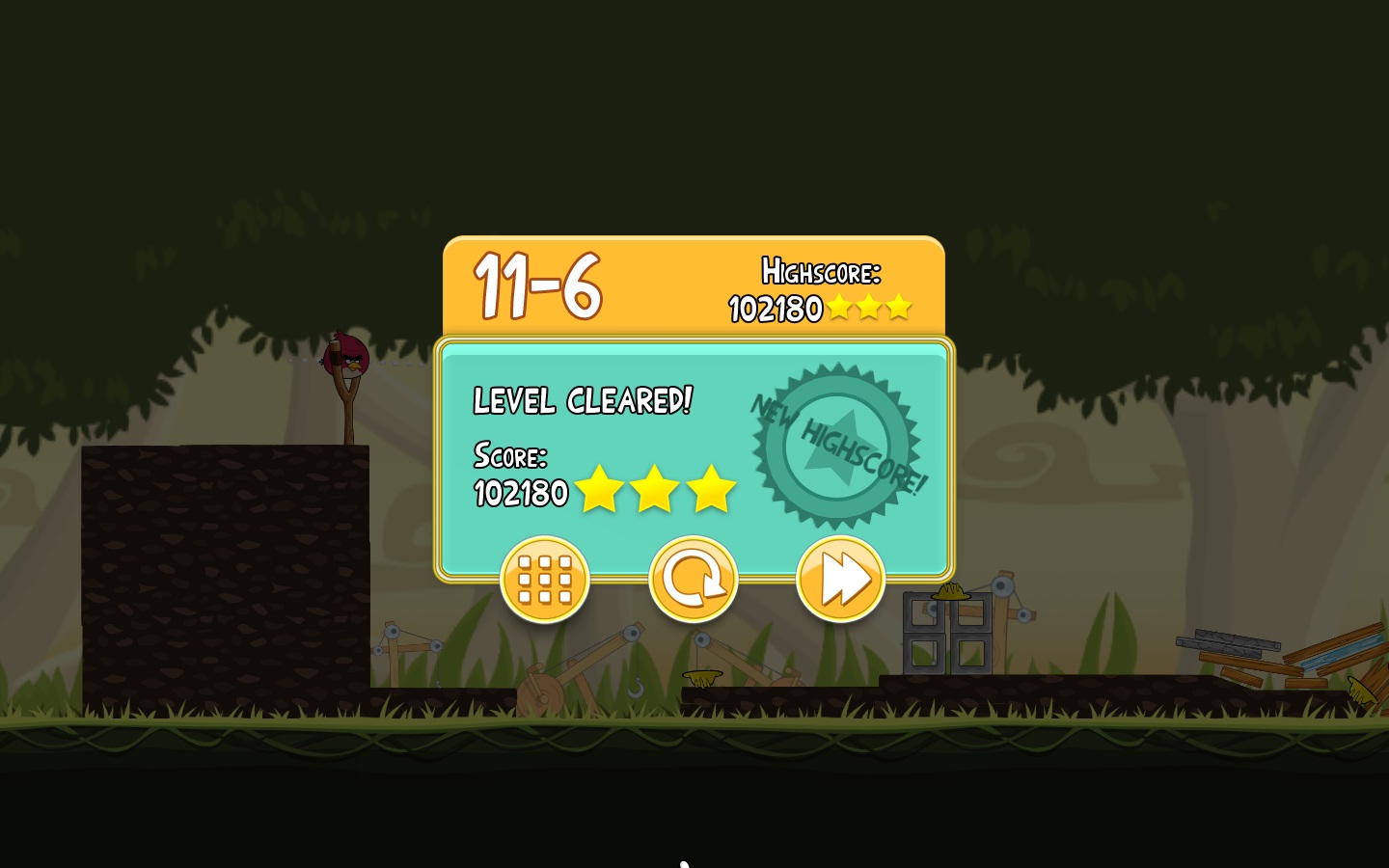The width and height of the screenshot is (1389, 868).
Task: Replay level 11-6
Action: click(693, 580)
